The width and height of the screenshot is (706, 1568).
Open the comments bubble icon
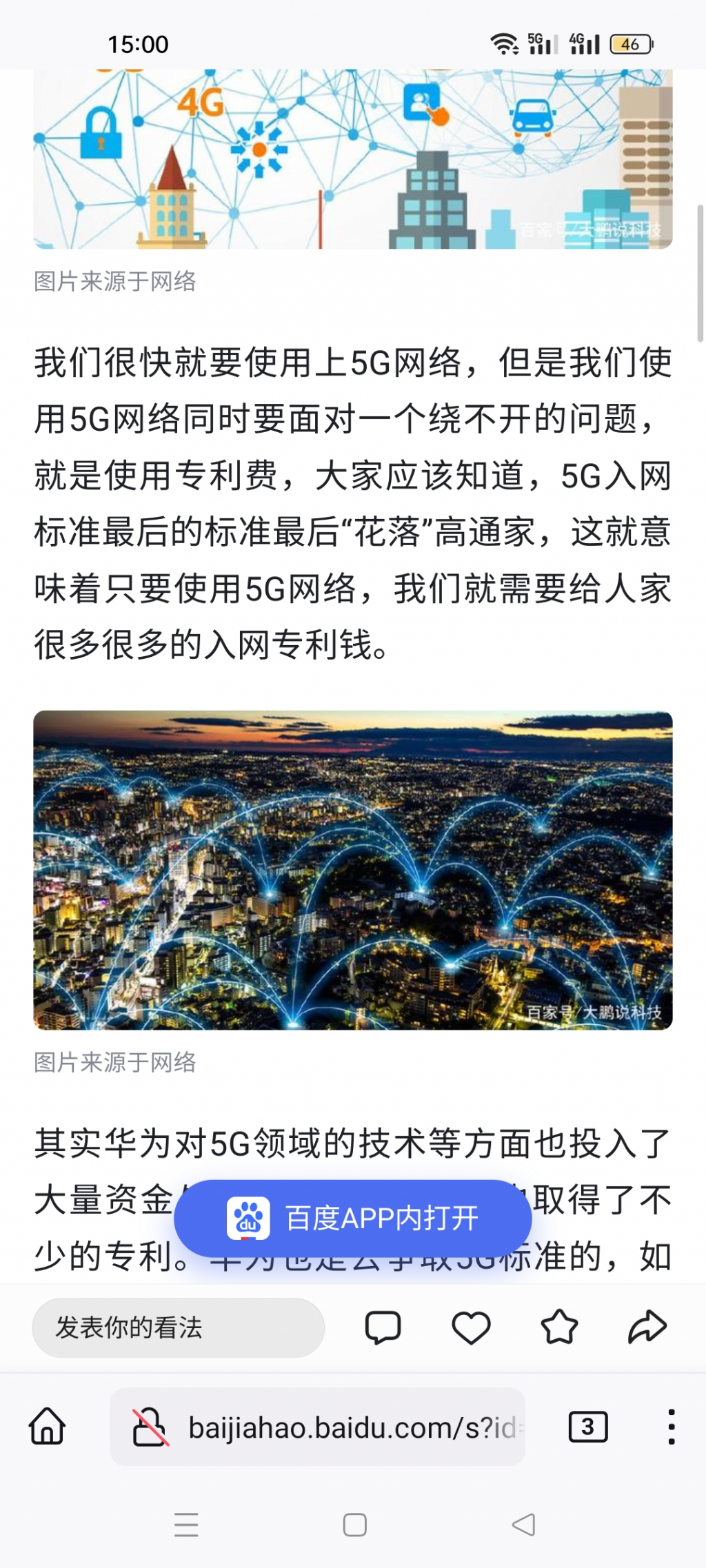click(x=383, y=1327)
